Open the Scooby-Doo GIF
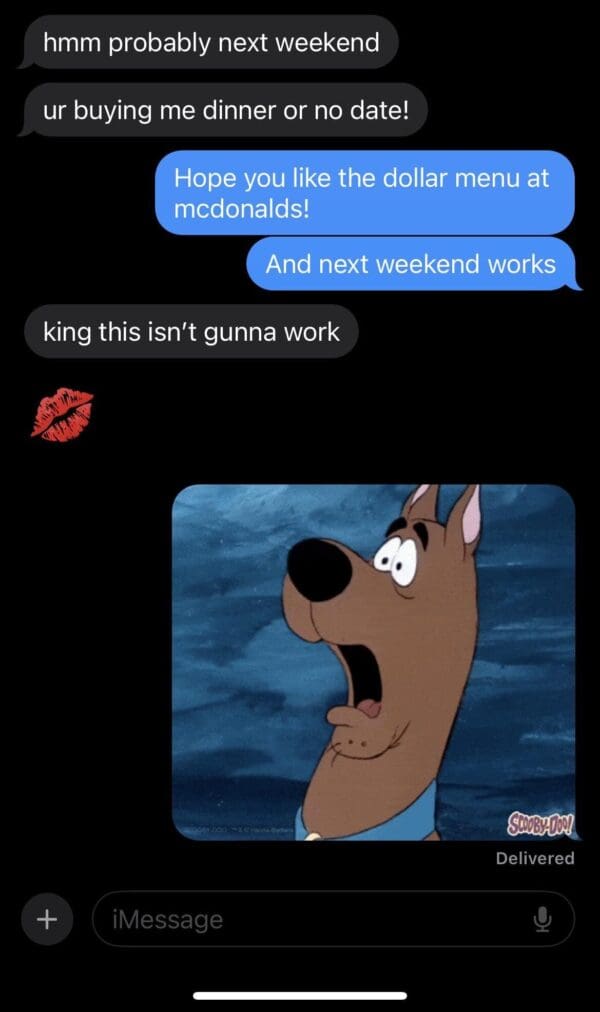Screen dimensions: 600x1012 point(374,662)
